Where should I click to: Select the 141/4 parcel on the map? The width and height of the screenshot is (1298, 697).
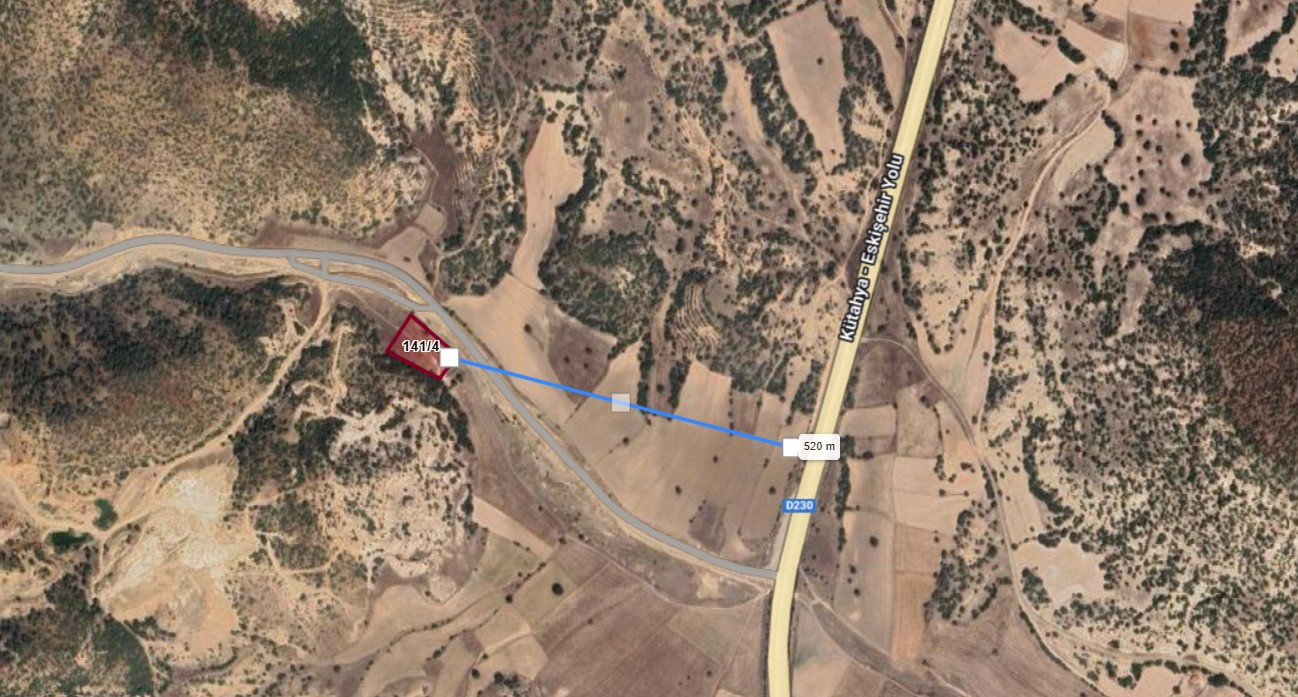pyautogui.click(x=417, y=348)
